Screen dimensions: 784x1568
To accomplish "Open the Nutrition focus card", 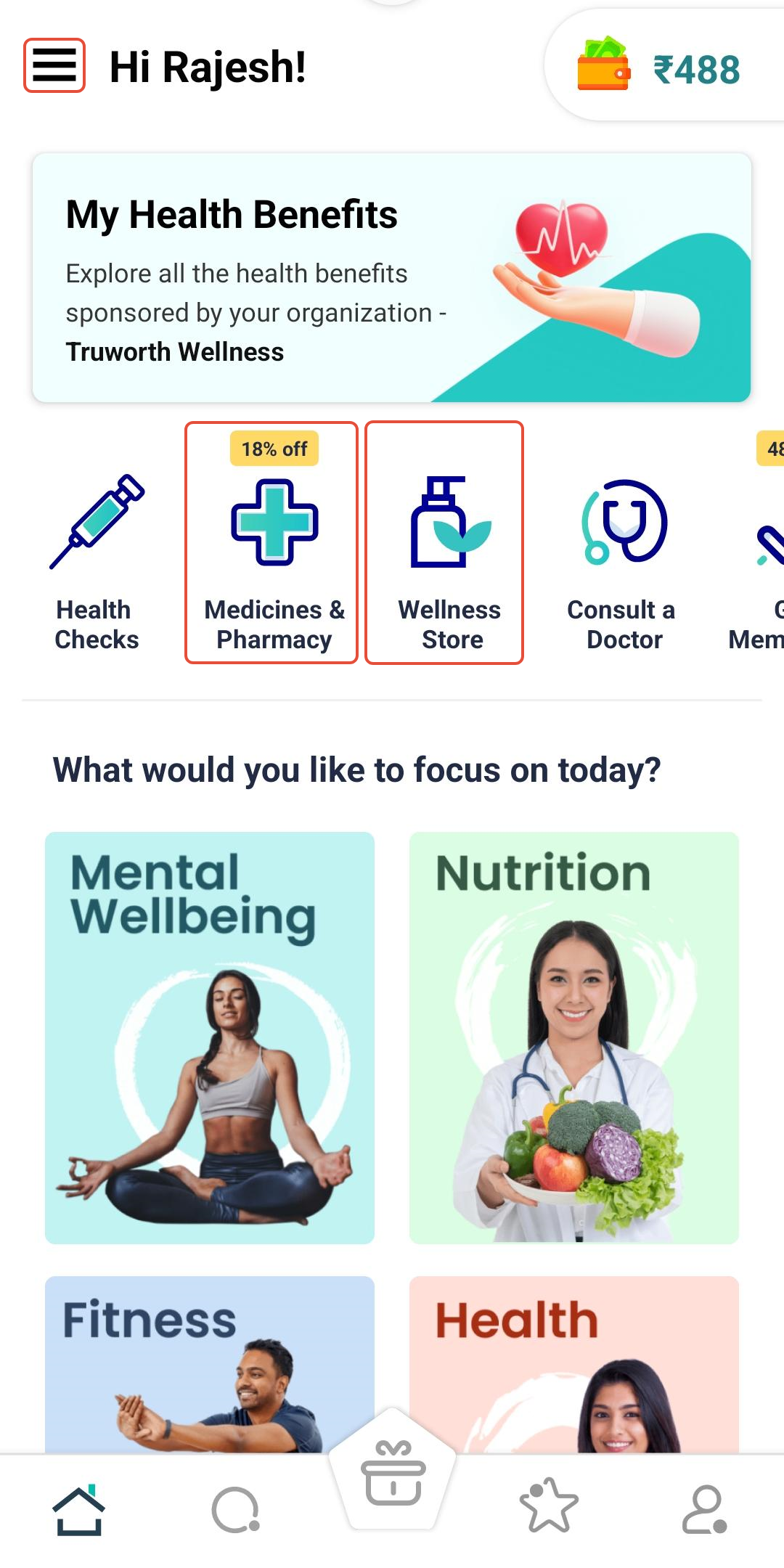I will 573,1037.
